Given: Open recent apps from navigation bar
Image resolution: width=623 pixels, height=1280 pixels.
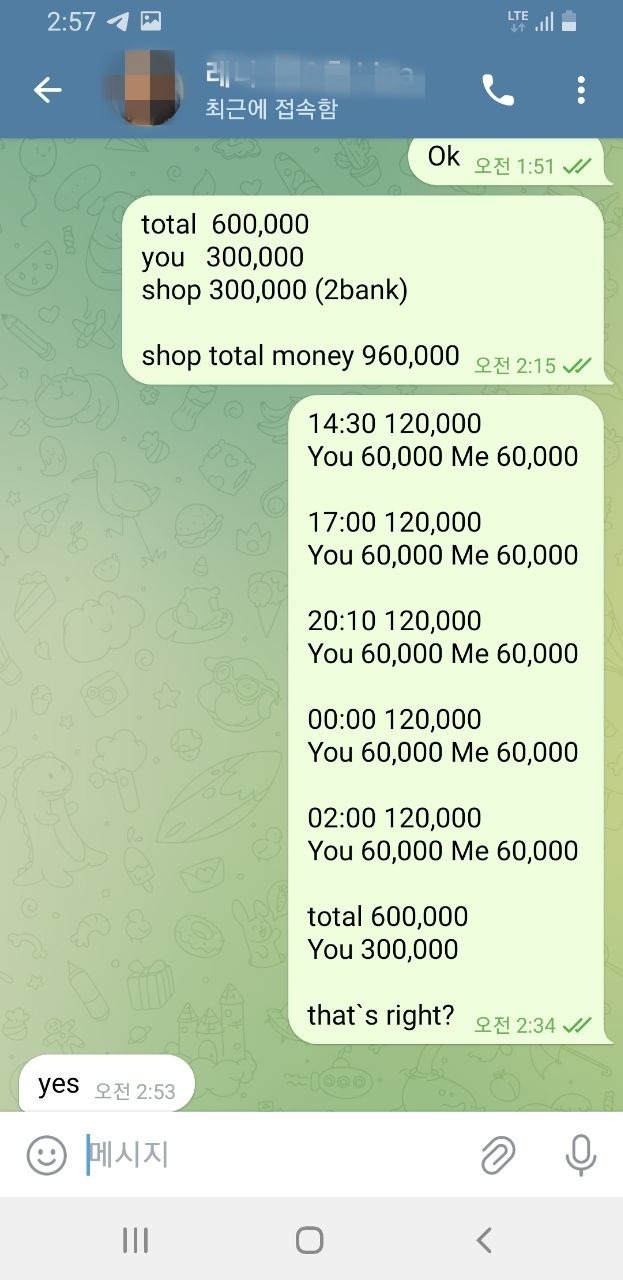Looking at the screenshot, I should [135, 1240].
